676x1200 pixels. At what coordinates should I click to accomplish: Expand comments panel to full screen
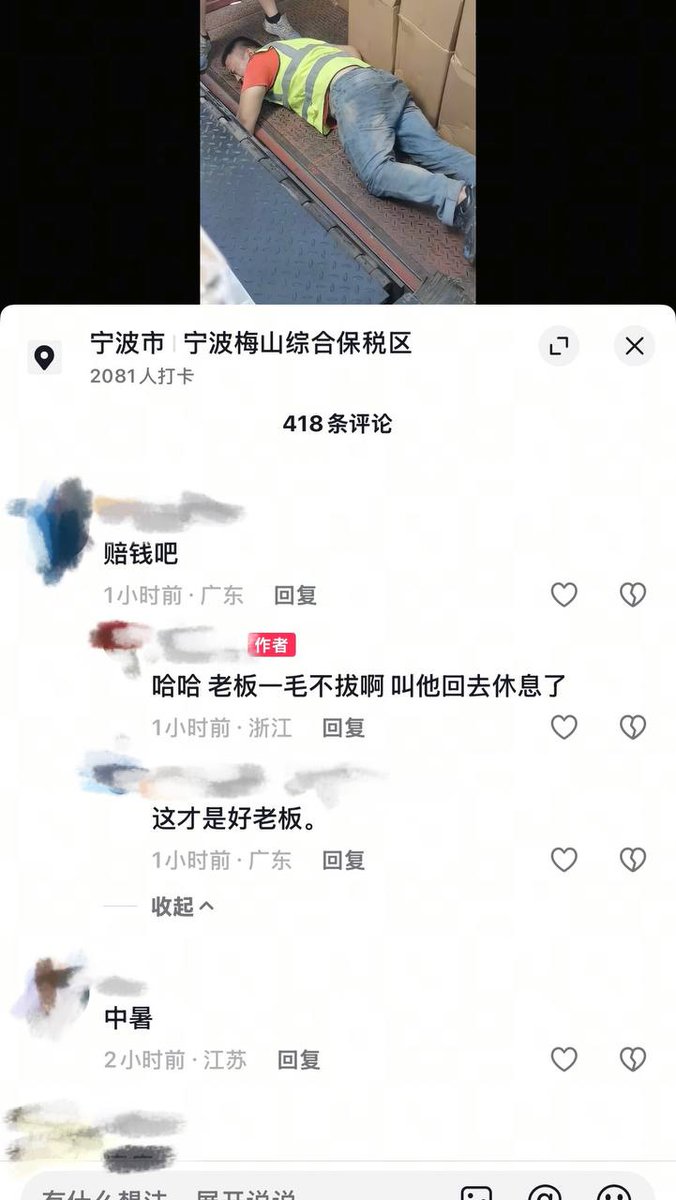tap(559, 346)
